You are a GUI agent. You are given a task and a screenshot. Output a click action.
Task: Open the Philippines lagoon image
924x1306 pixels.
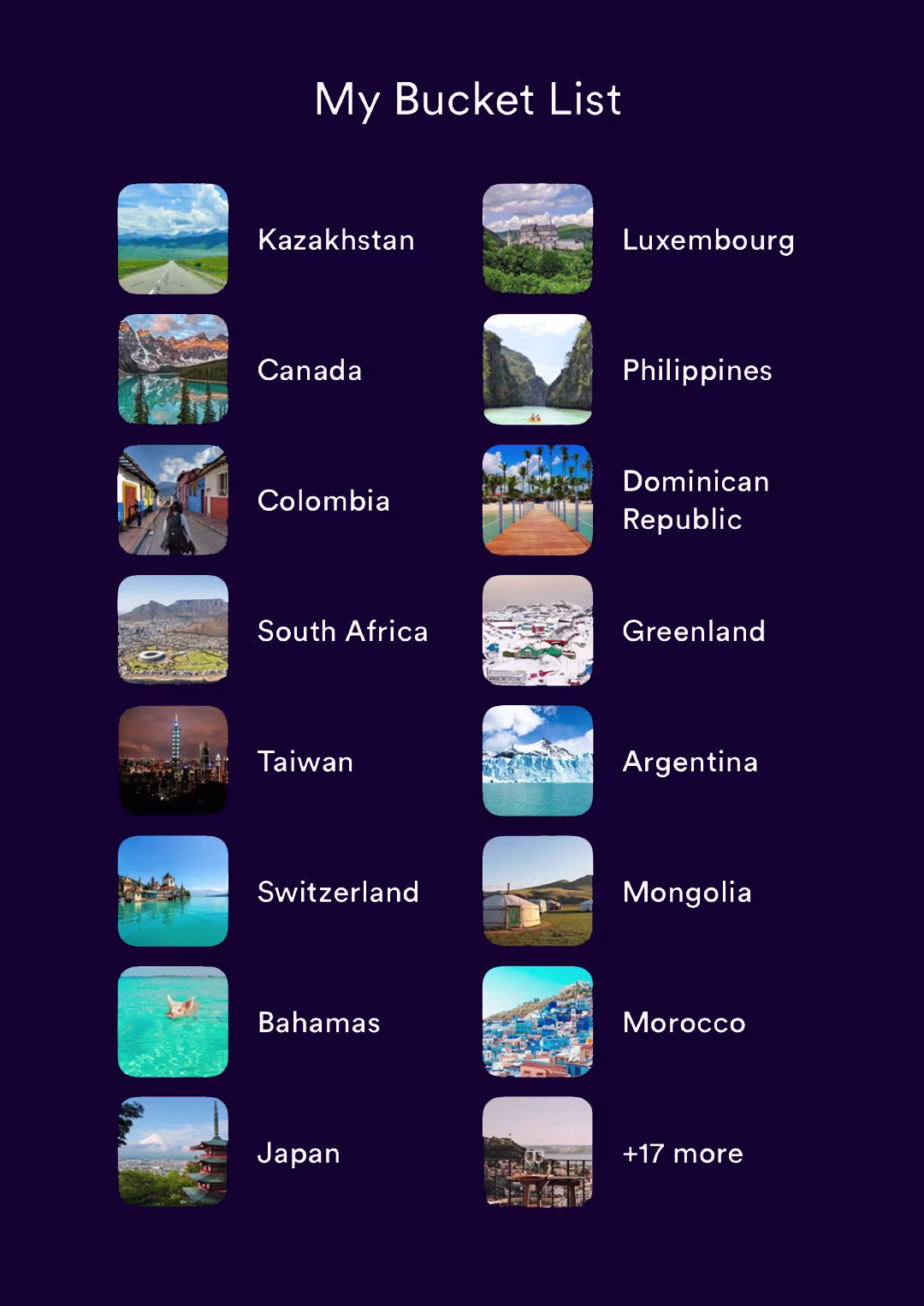point(537,371)
